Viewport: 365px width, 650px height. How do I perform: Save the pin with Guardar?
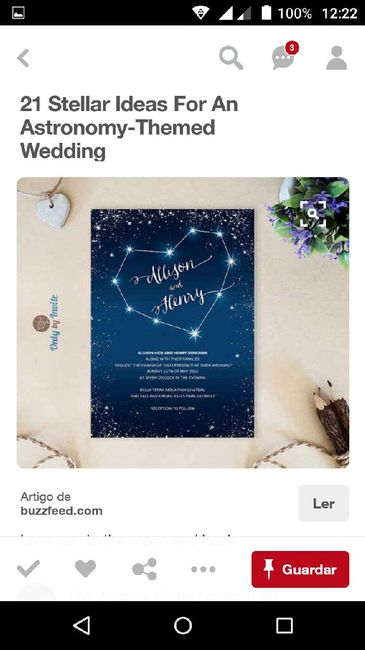(x=300, y=569)
